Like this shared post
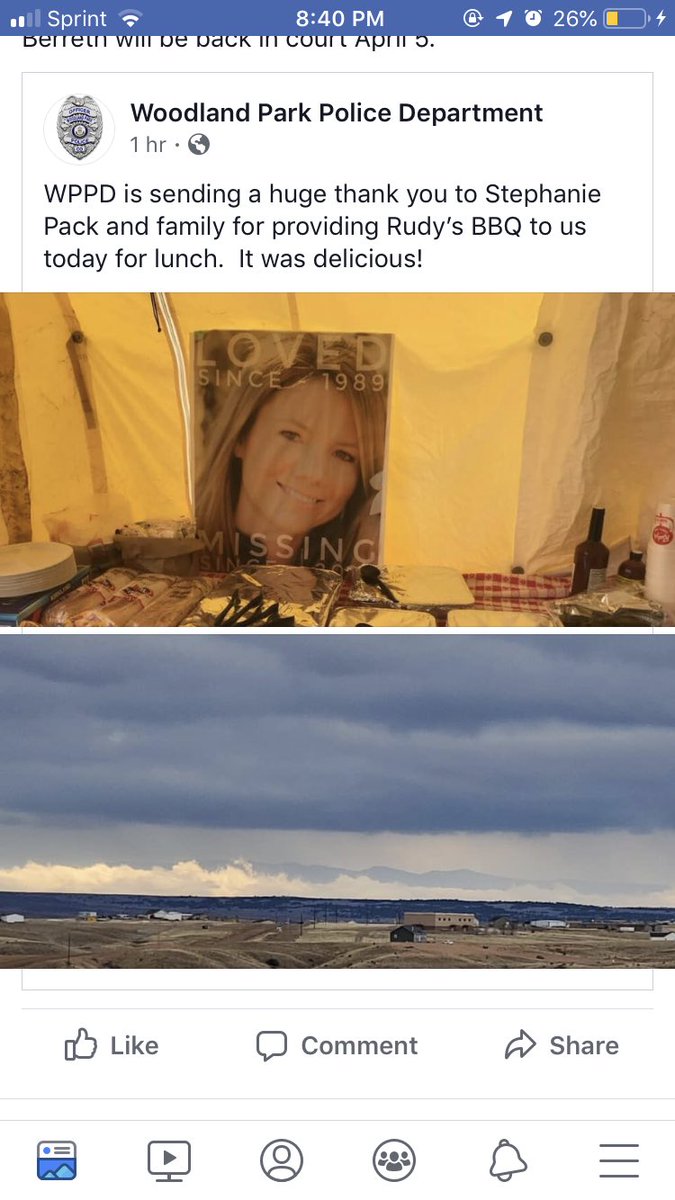Image resolution: width=675 pixels, height=1200 pixels. (x=112, y=1045)
